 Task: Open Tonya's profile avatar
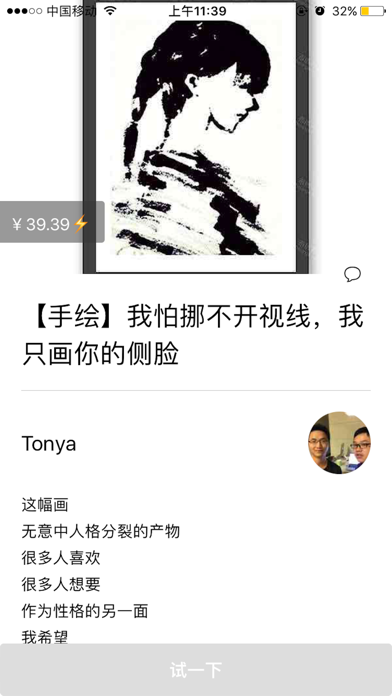click(340, 443)
